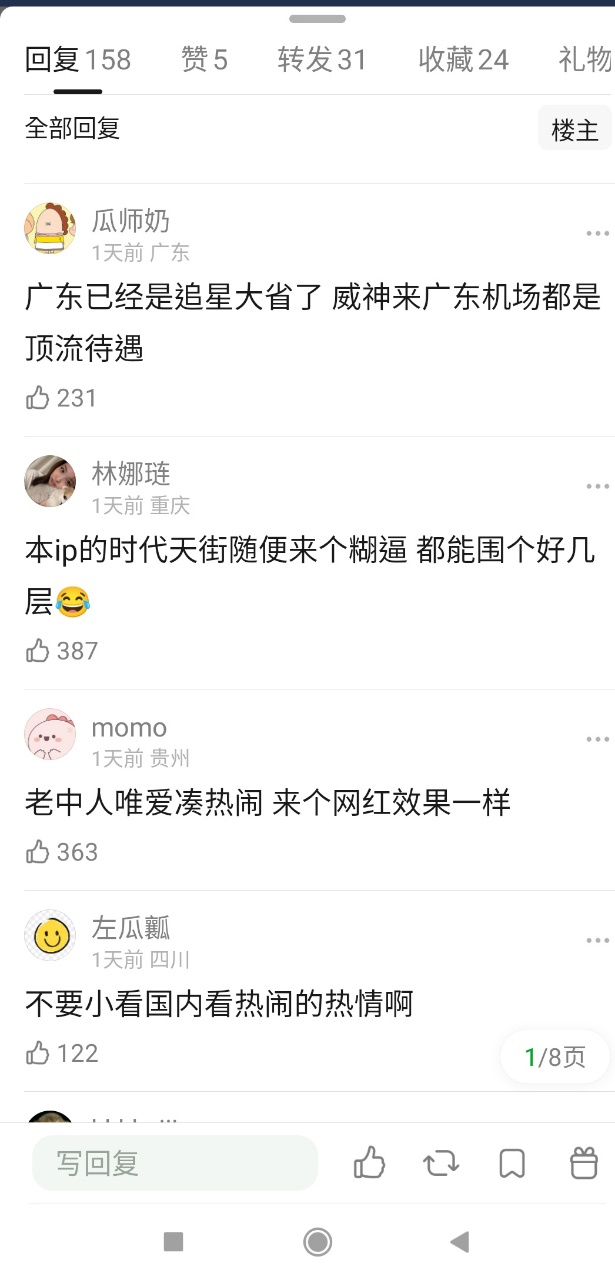Open momo's profile avatar
This screenshot has height=1280, width=615.
click(50, 735)
